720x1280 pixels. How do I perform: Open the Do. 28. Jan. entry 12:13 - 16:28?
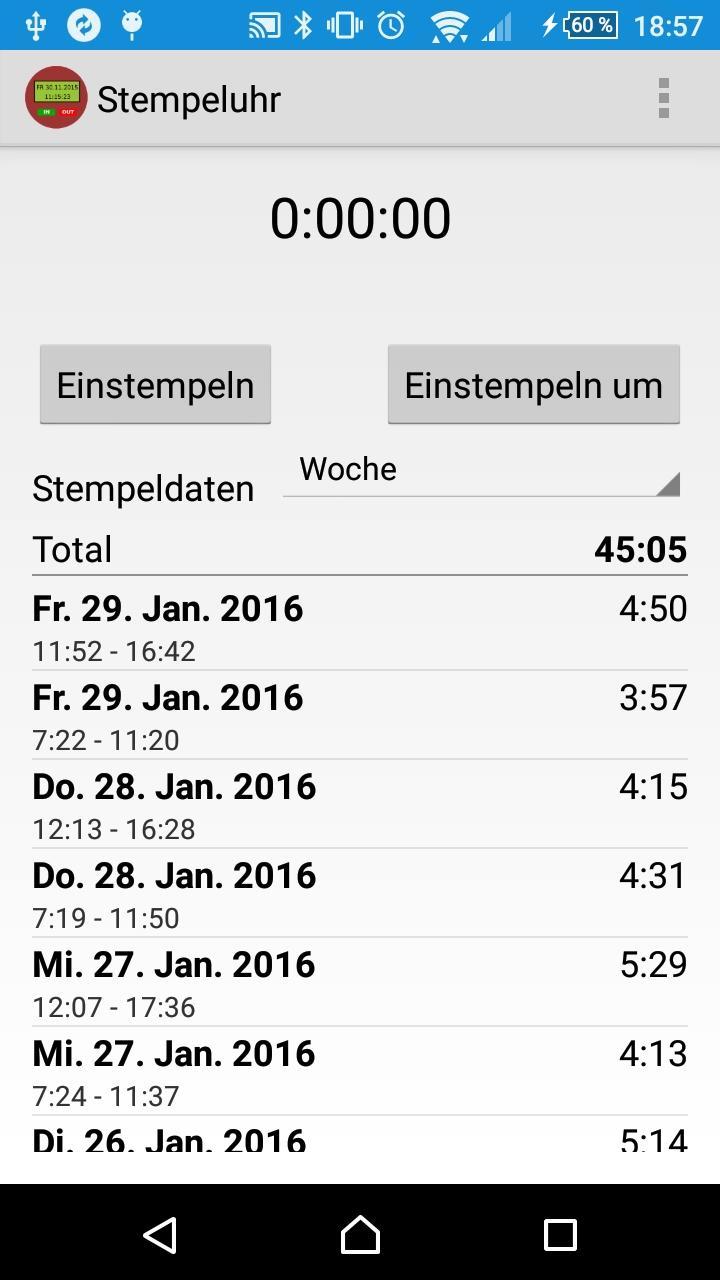[360, 804]
